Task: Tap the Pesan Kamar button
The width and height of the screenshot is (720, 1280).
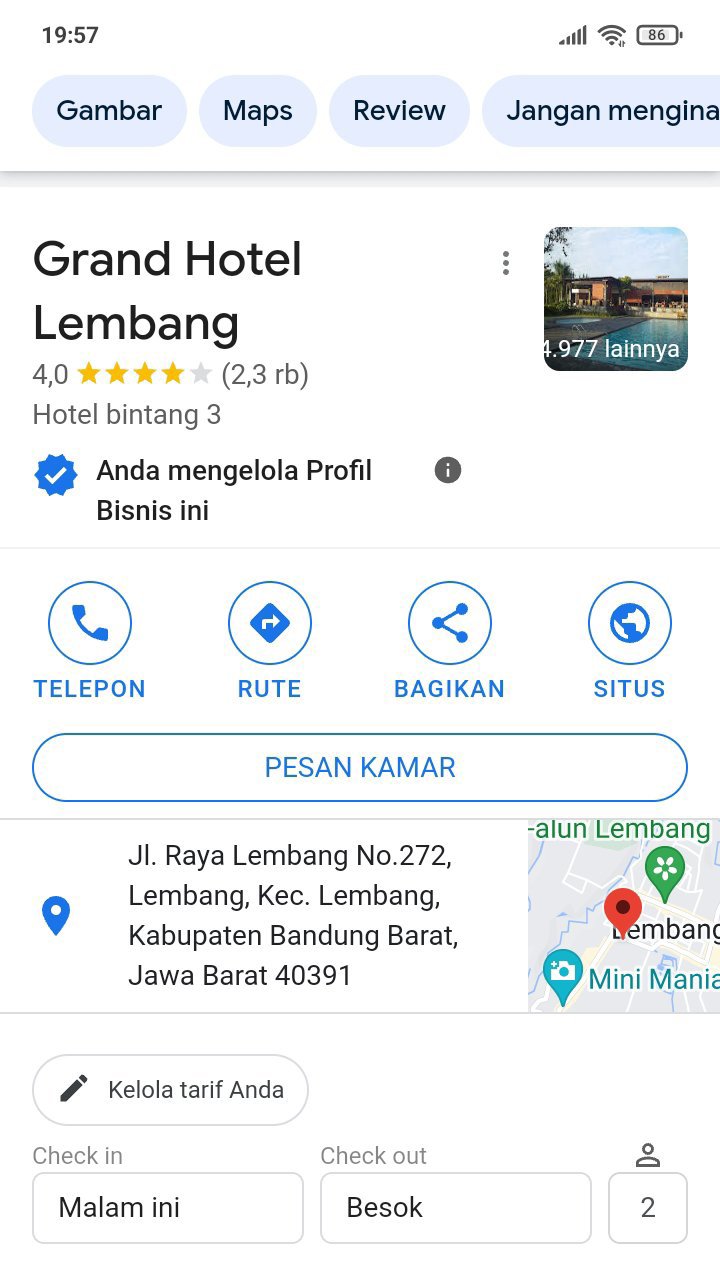Action: (360, 768)
